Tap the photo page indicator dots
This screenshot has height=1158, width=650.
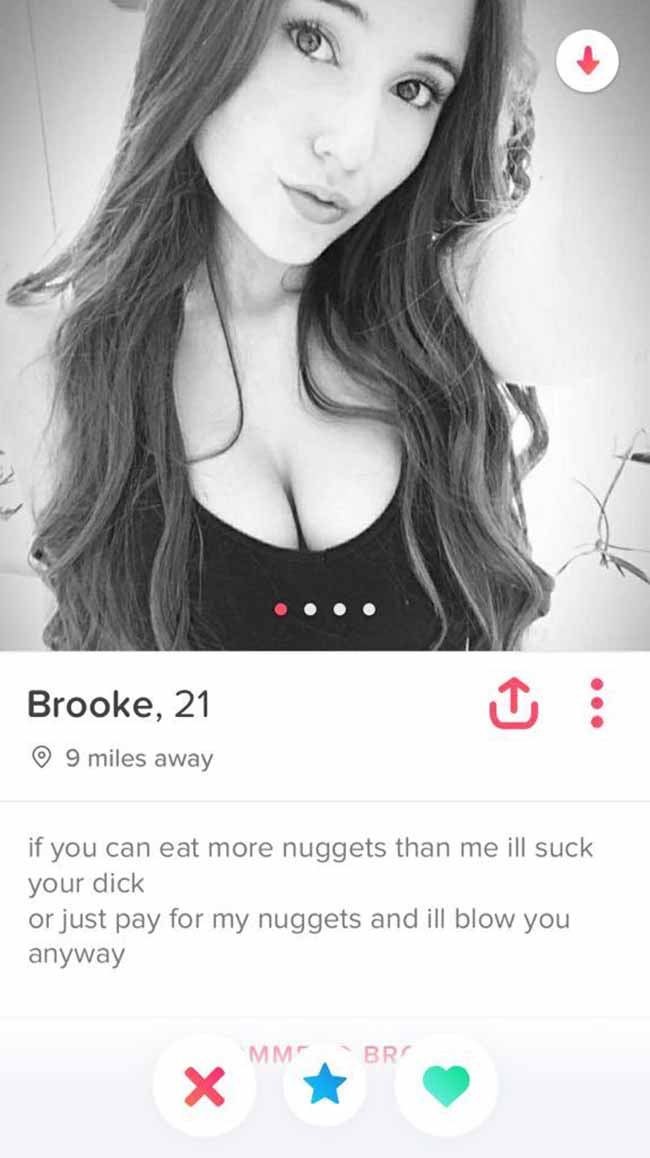[x=325, y=609]
